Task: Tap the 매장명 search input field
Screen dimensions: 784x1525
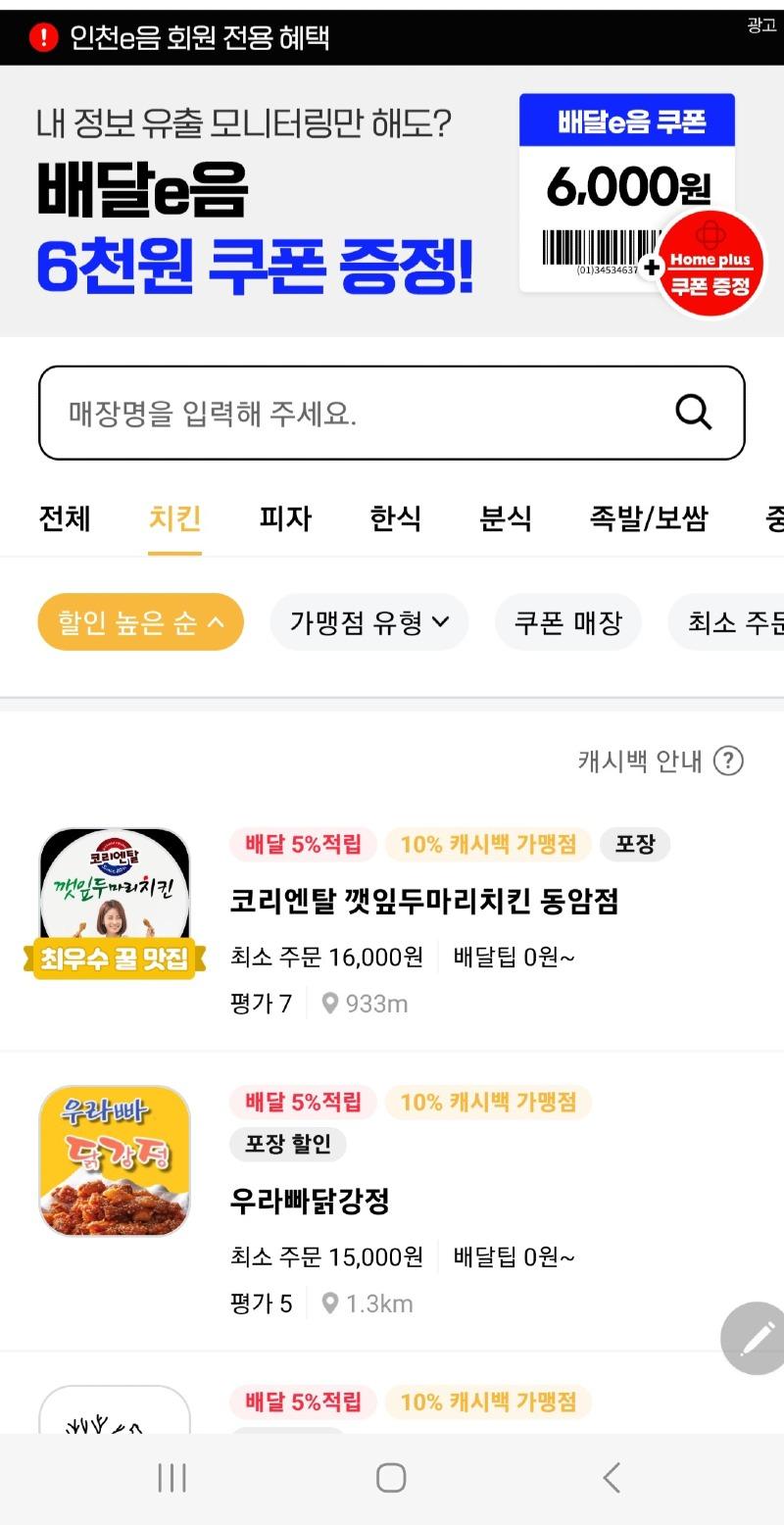Action: pos(353,413)
